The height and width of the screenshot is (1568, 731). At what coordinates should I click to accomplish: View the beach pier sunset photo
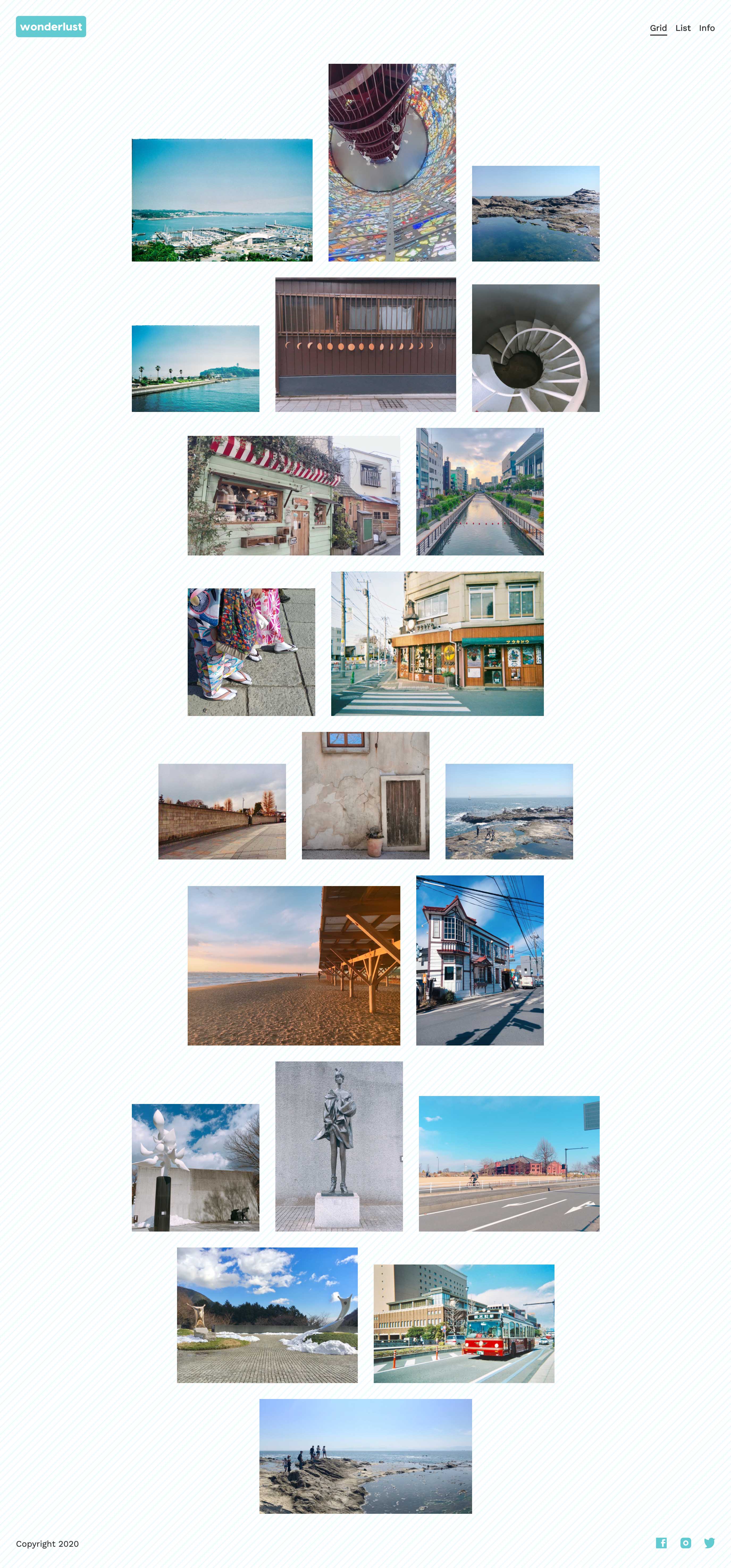tap(293, 966)
